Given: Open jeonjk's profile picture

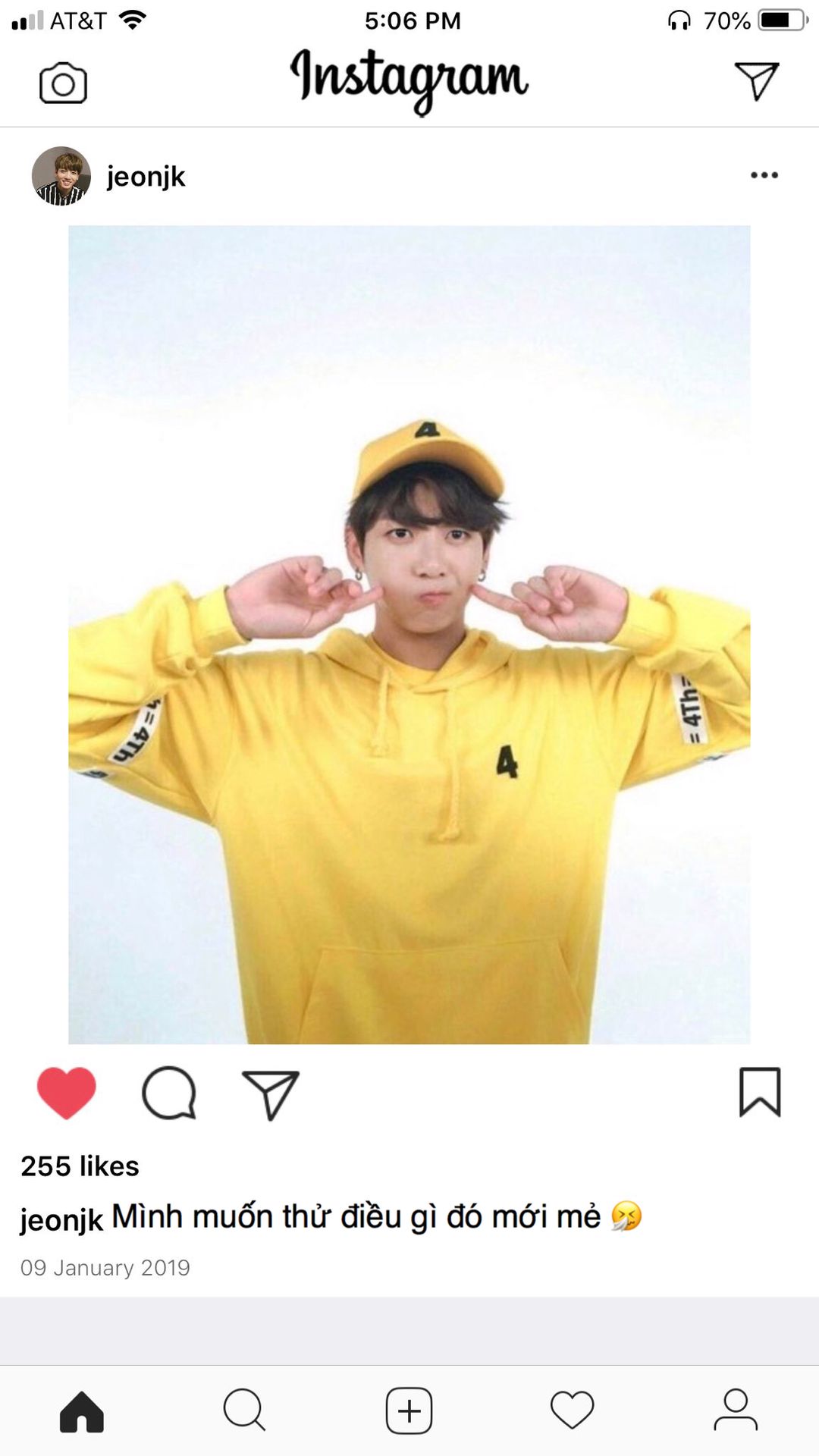Looking at the screenshot, I should [61, 176].
